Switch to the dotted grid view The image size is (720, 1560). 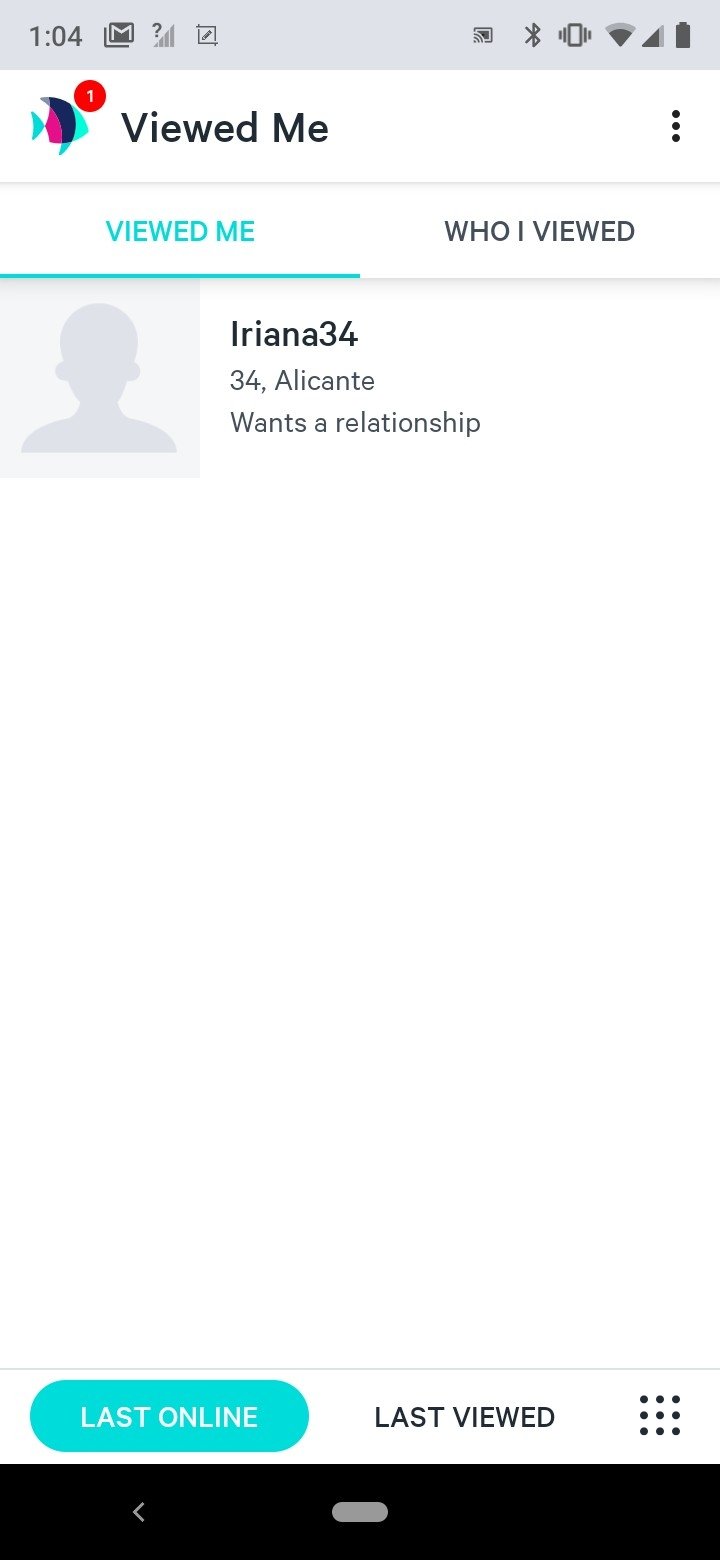click(660, 1416)
